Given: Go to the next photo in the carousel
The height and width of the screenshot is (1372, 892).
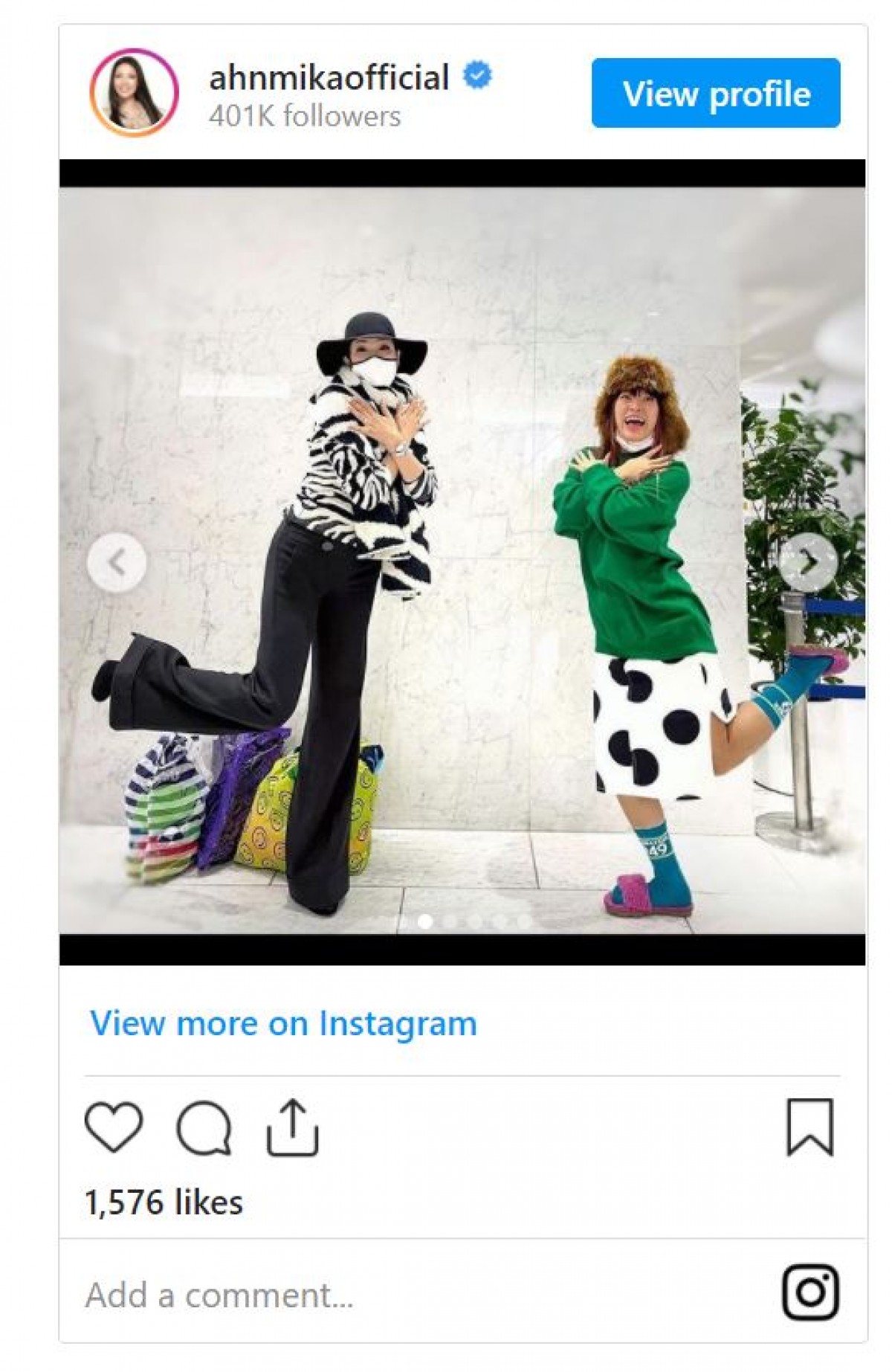Looking at the screenshot, I should [x=808, y=563].
